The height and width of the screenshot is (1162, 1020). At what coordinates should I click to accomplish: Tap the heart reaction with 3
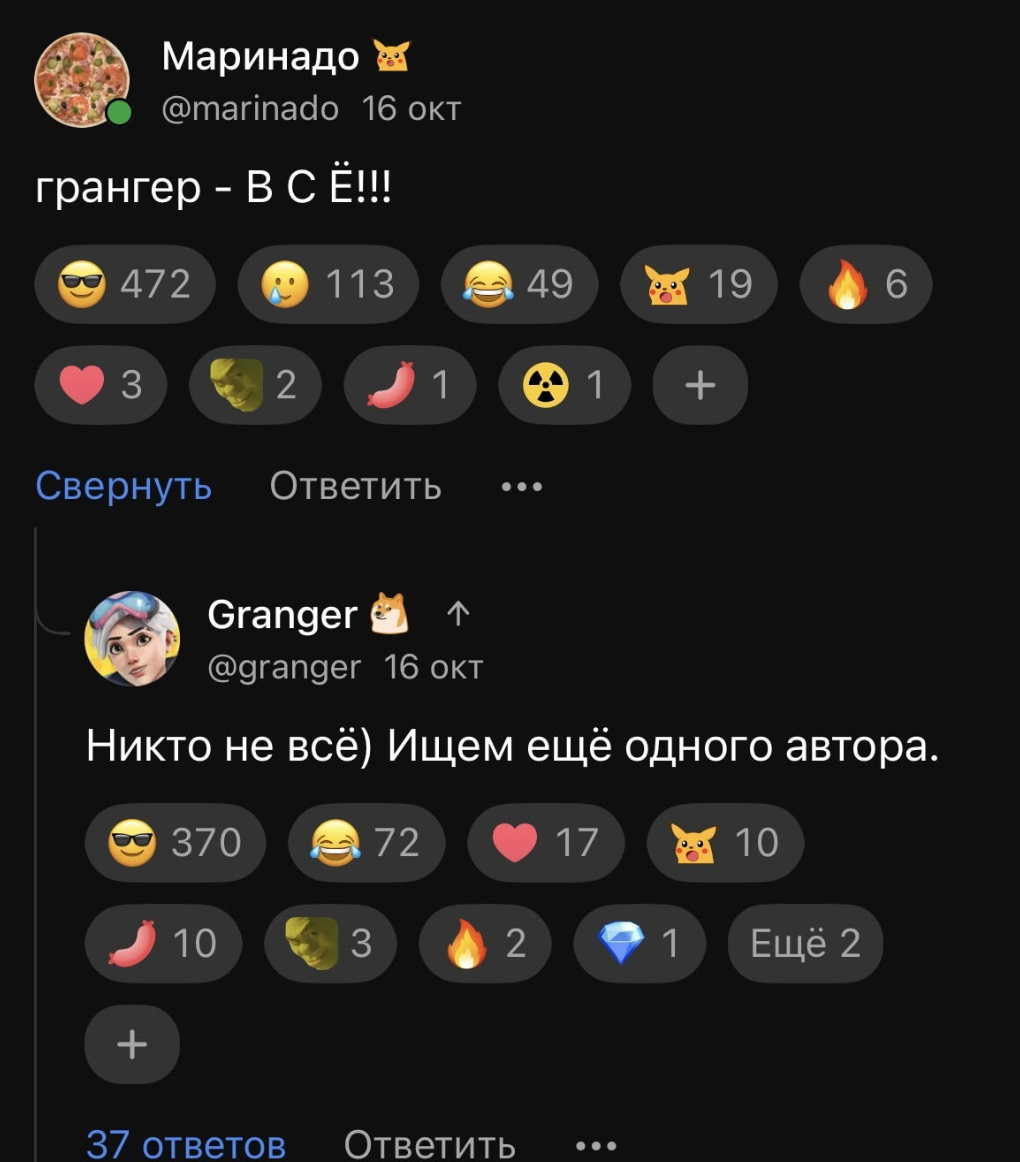click(x=102, y=385)
